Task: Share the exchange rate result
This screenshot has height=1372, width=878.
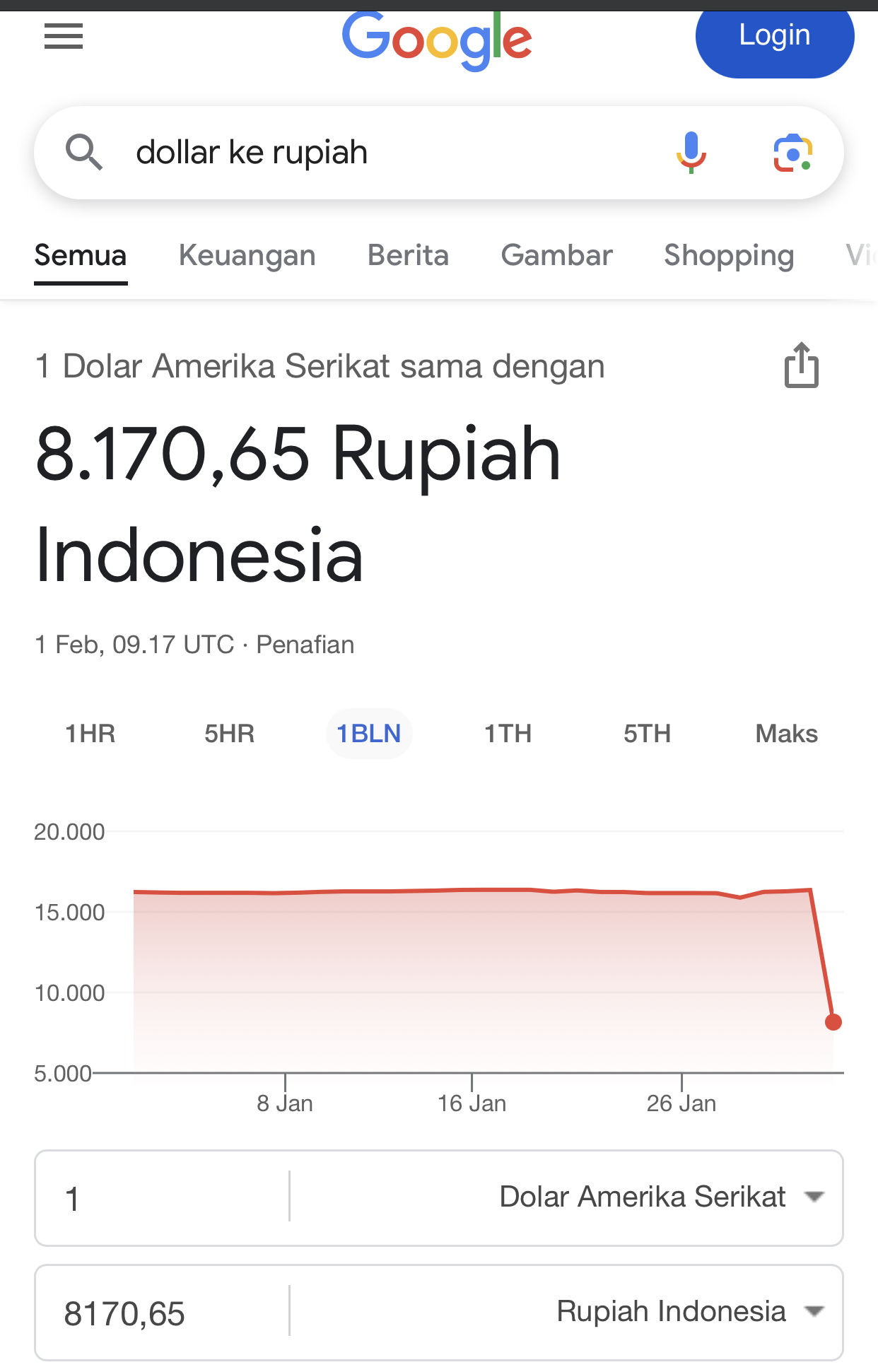Action: [800, 365]
